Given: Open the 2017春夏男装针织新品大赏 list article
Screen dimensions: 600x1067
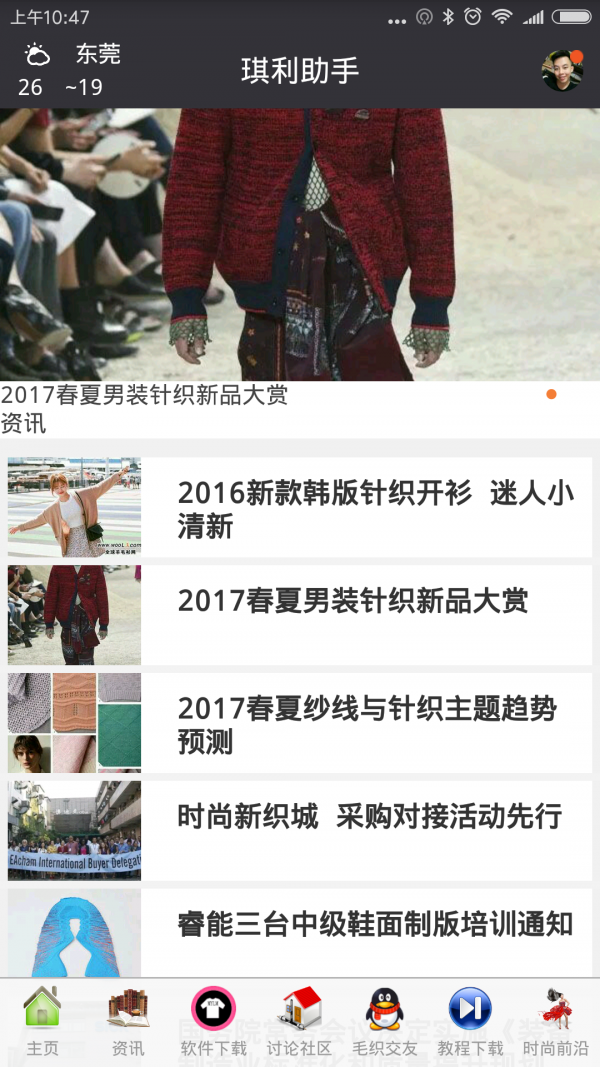Looking at the screenshot, I should 300,615.
